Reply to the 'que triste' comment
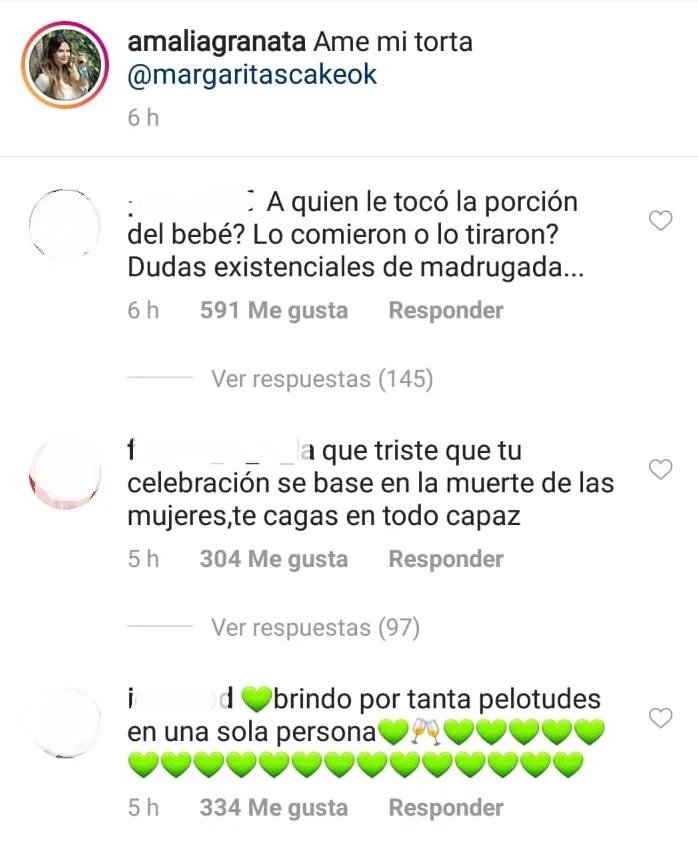The height and width of the screenshot is (846, 698). click(x=446, y=559)
